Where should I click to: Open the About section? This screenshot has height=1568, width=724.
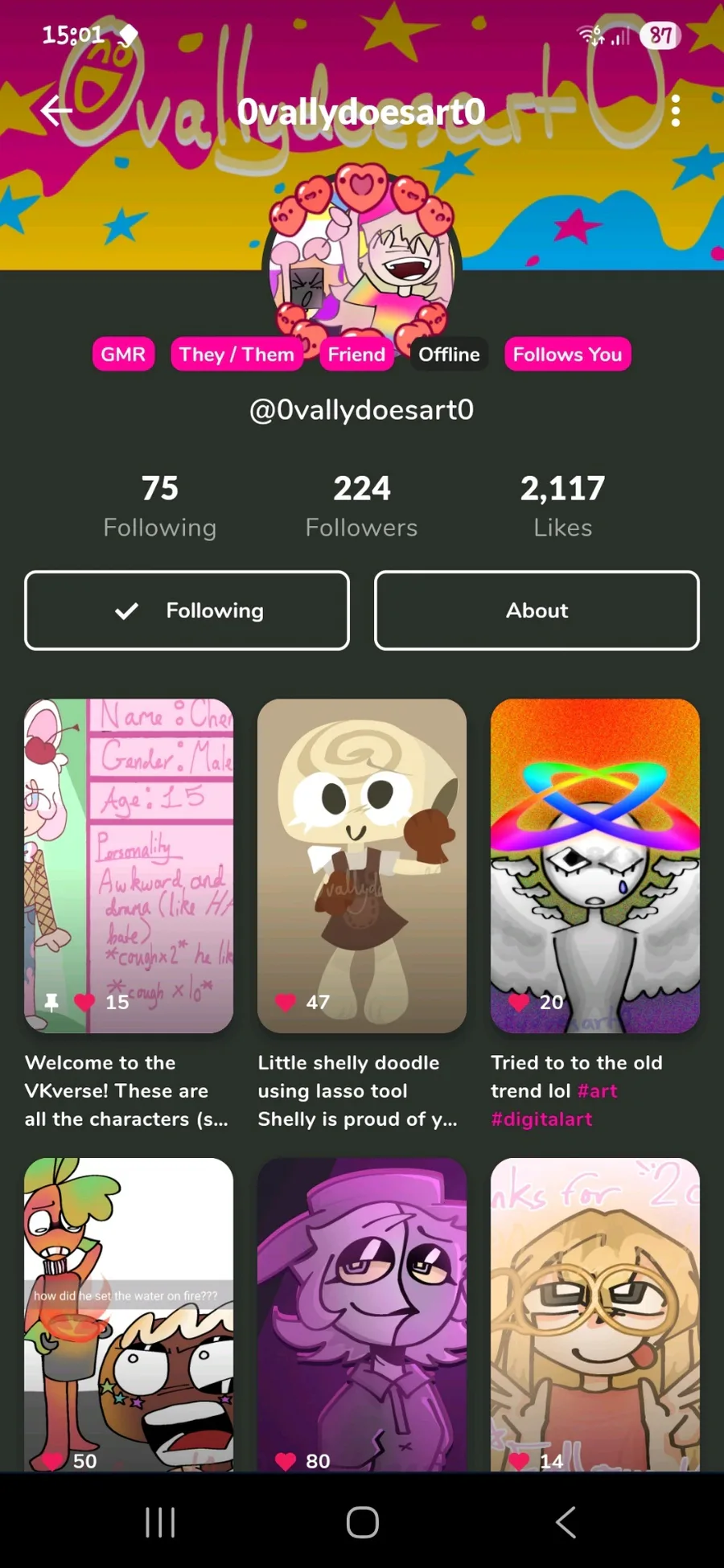537,610
